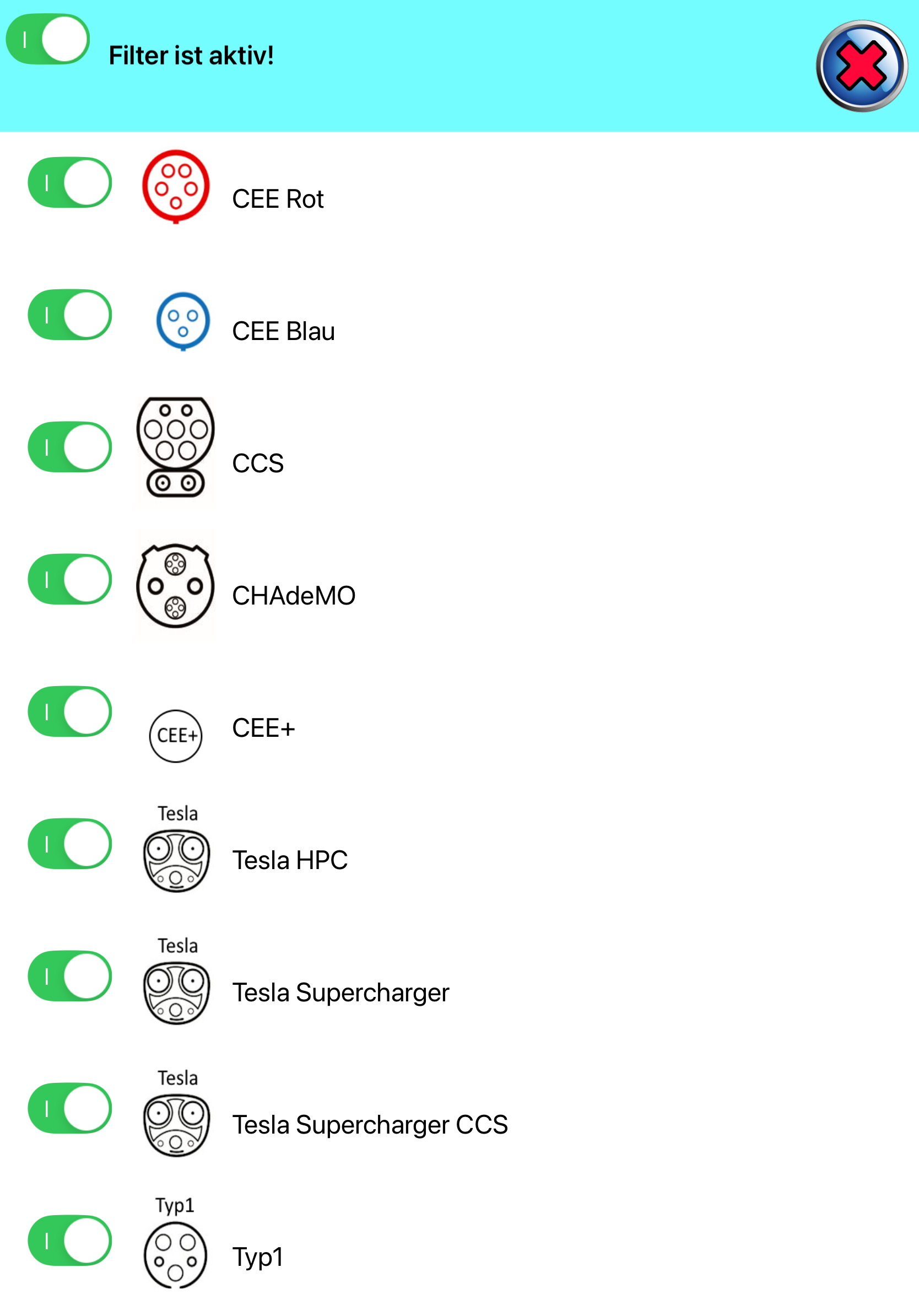The width and height of the screenshot is (919, 1316).
Task: Click the CEE+ connector icon
Action: click(x=176, y=735)
